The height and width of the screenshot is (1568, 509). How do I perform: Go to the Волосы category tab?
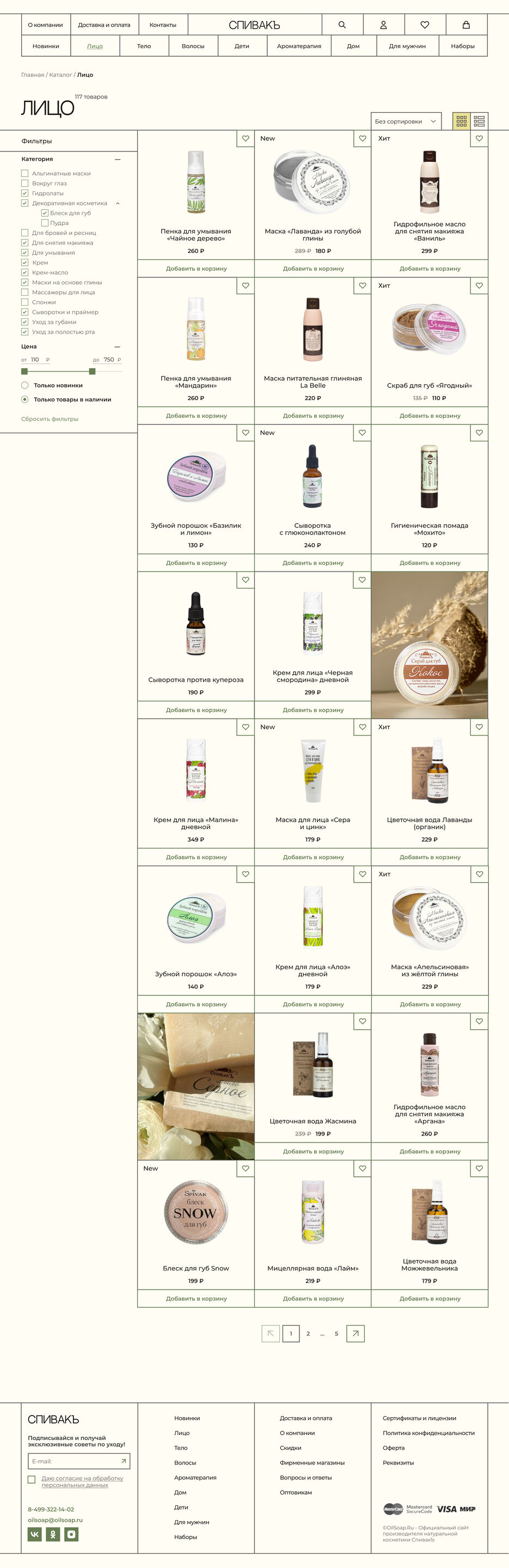[193, 46]
